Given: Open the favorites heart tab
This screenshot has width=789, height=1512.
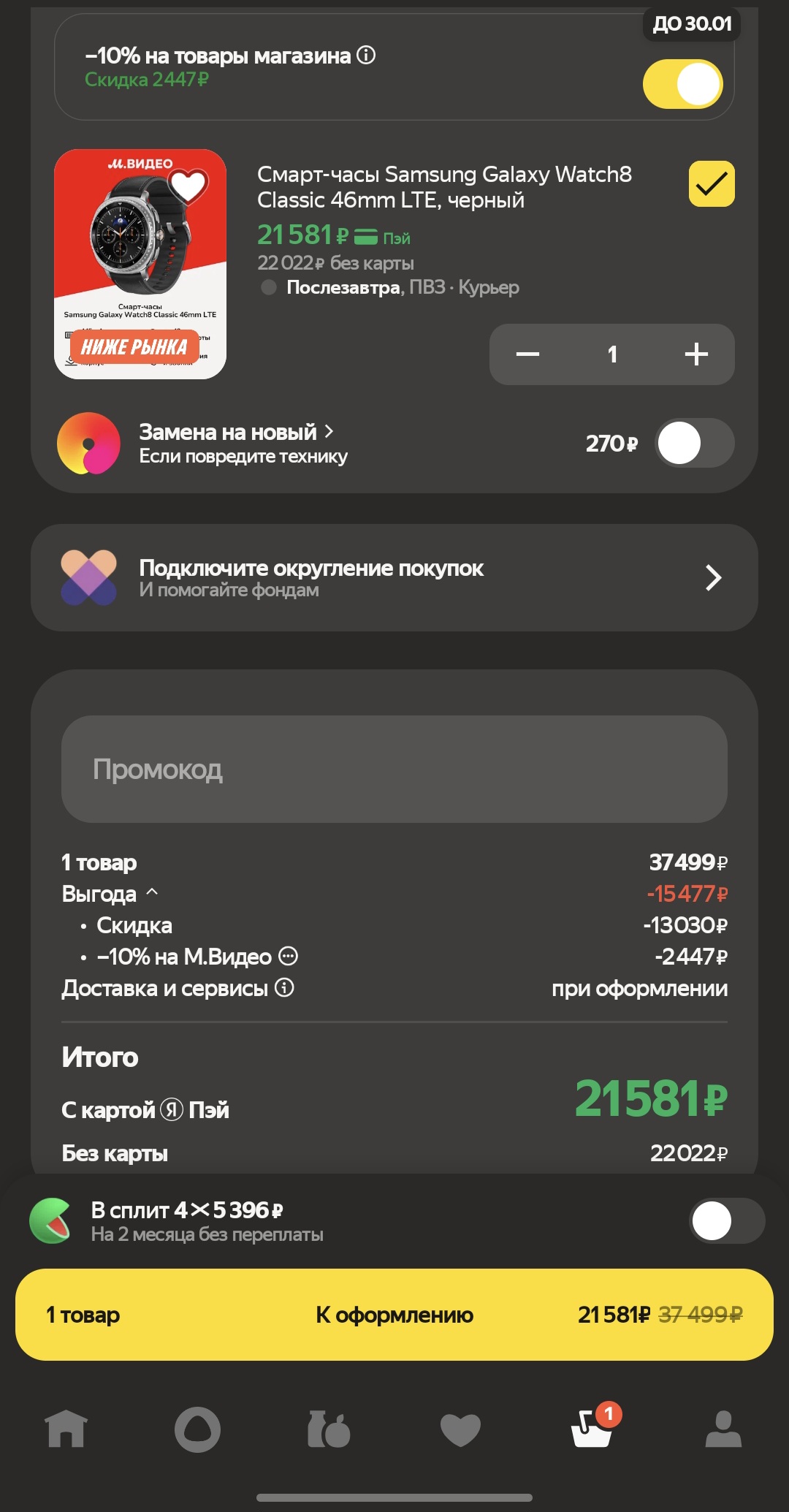Looking at the screenshot, I should [x=460, y=1429].
